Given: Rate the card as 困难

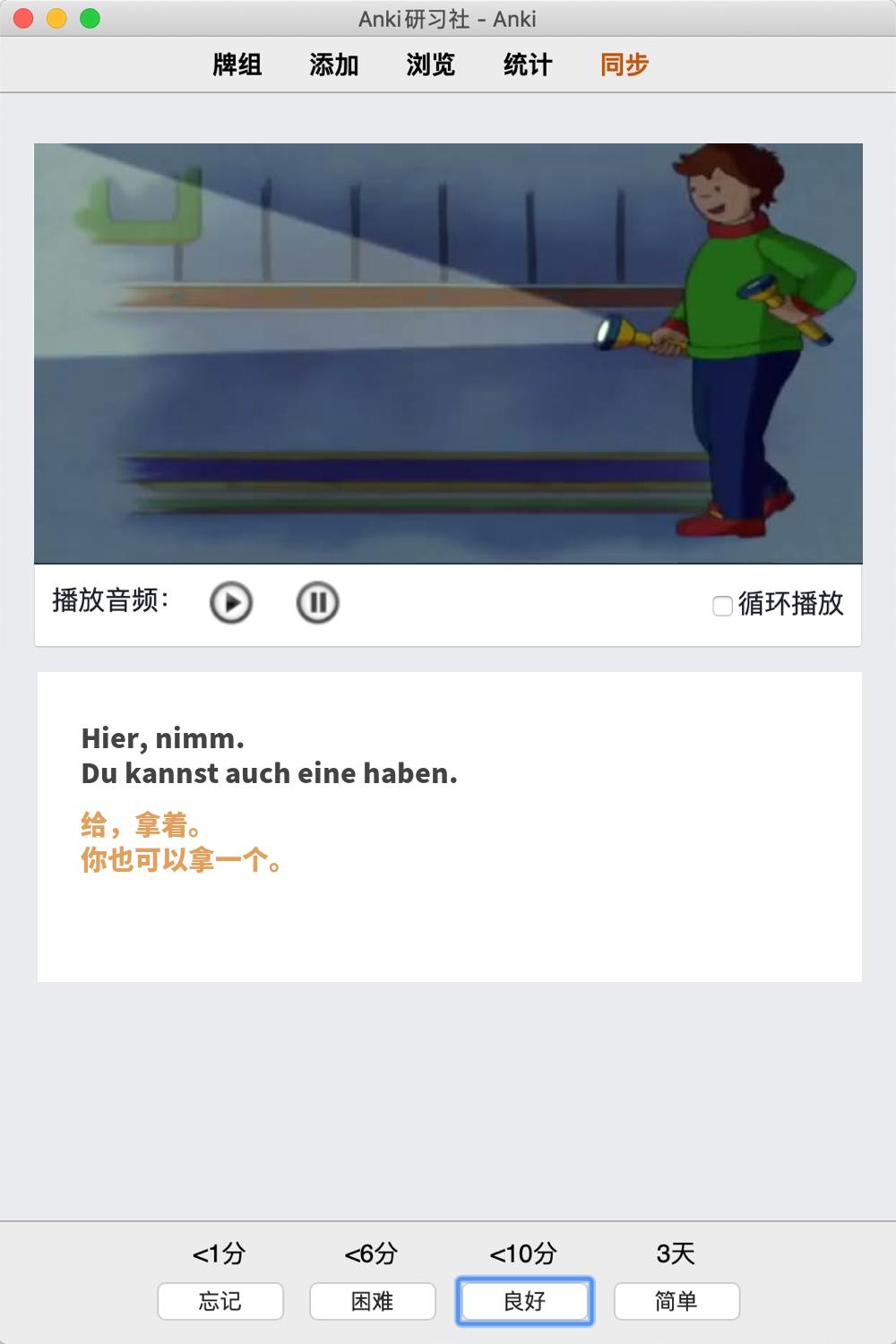Looking at the screenshot, I should coord(373,1301).
